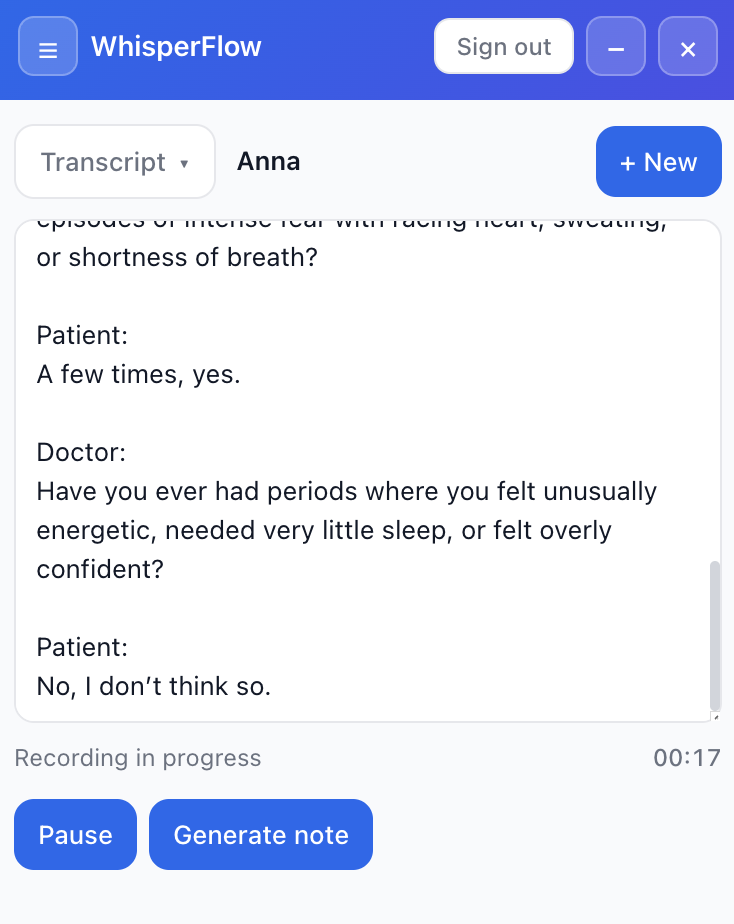Expand the Transcript dropdown options
This screenshot has height=924, width=734.
click(x=114, y=161)
